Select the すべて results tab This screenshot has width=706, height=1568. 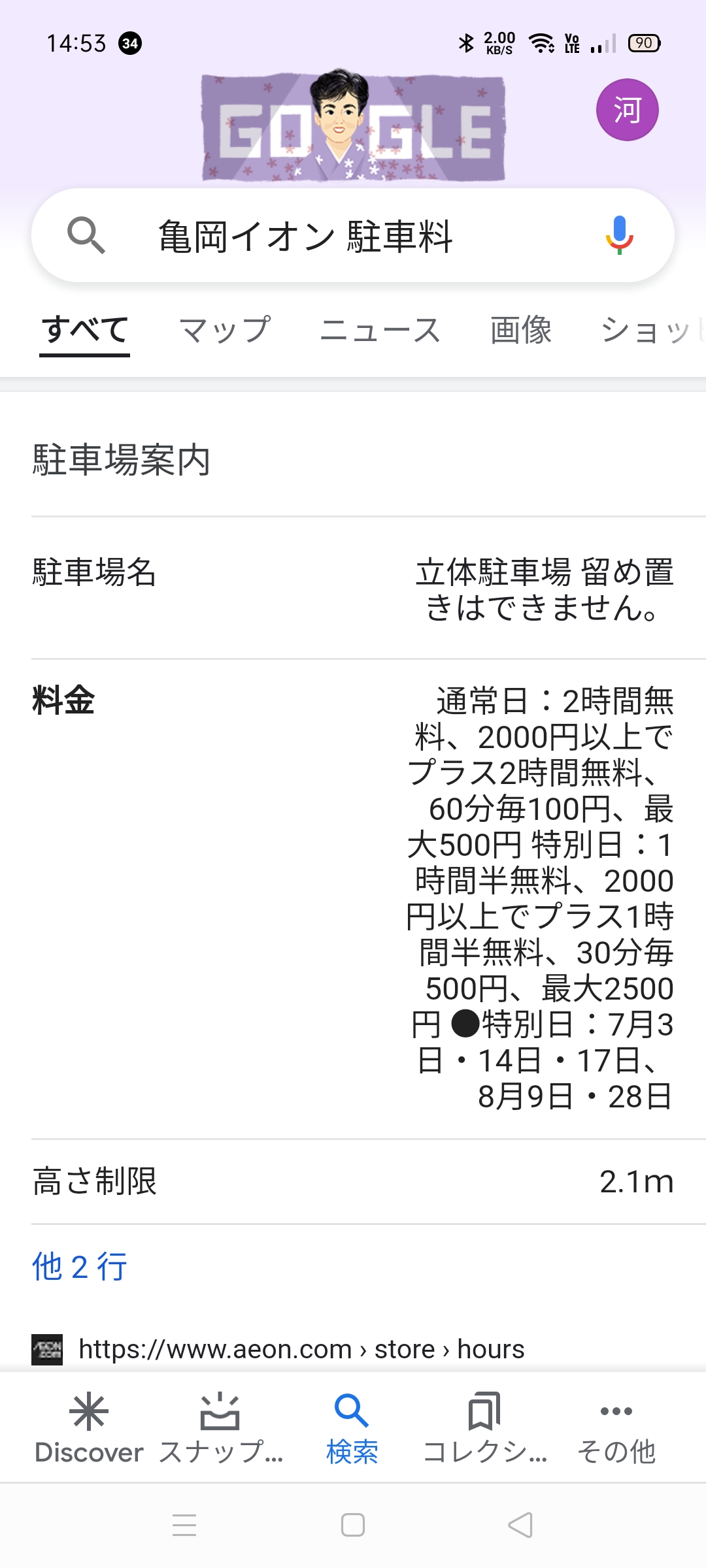[x=85, y=331]
